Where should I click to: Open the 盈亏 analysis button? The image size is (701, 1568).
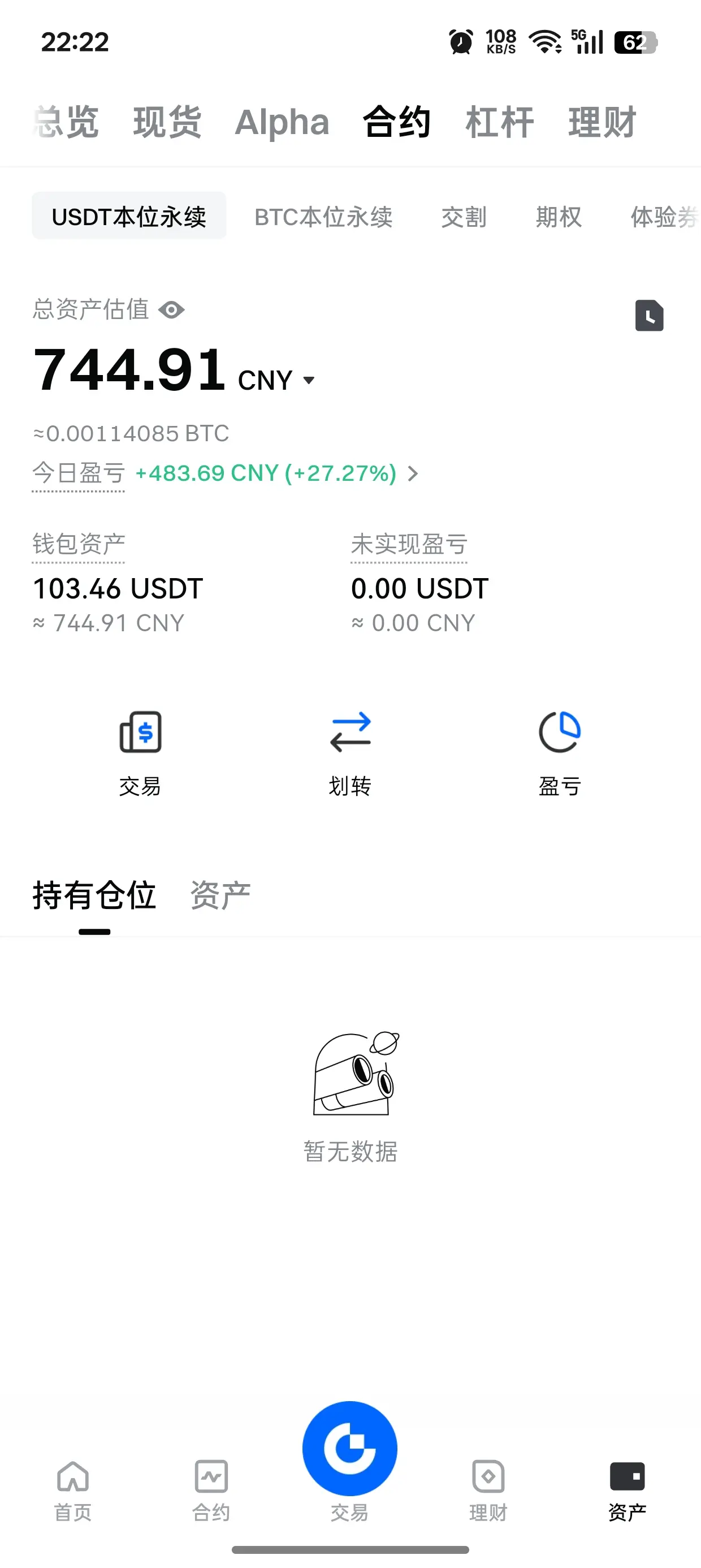tap(560, 752)
